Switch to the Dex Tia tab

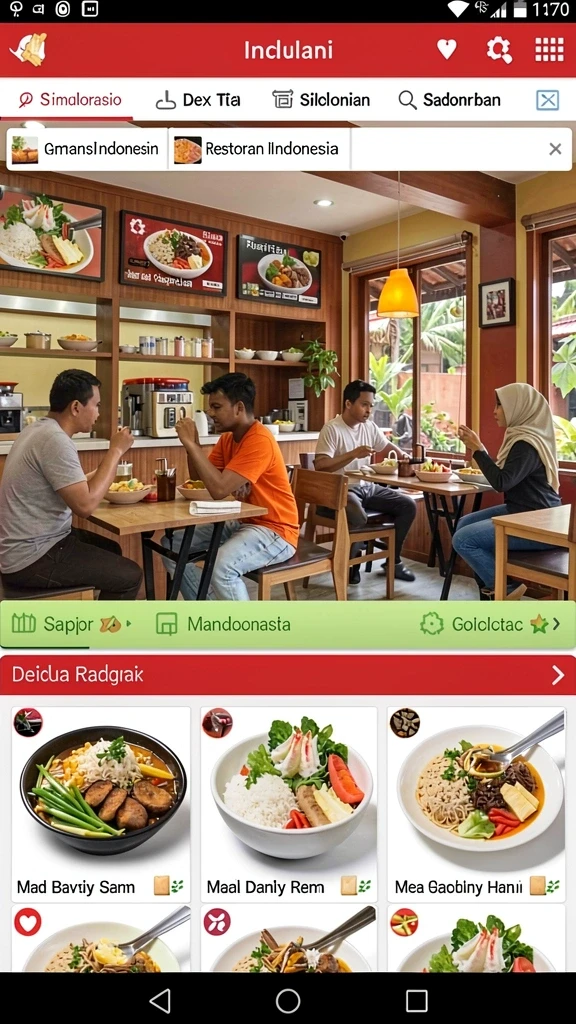[199, 100]
